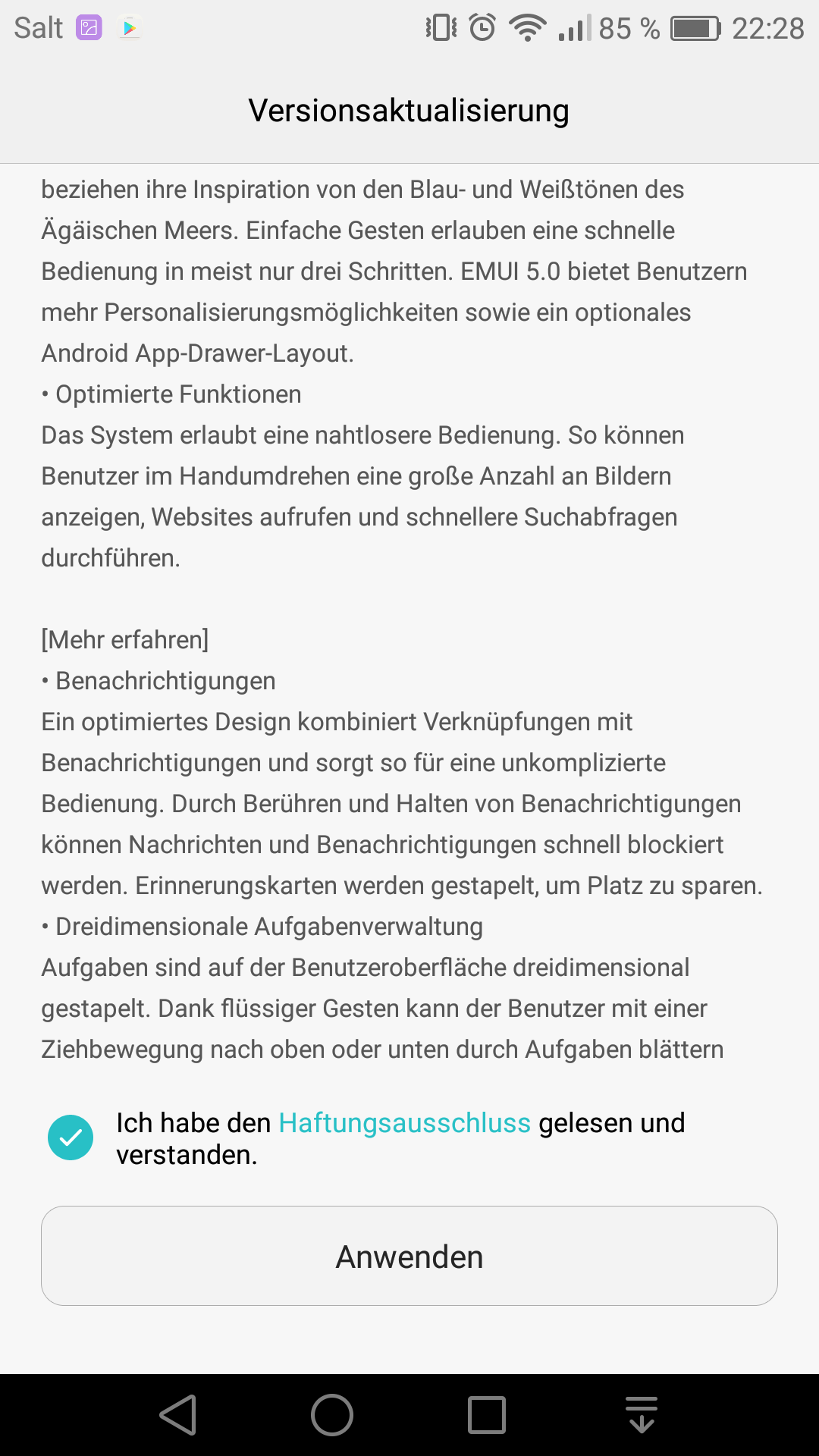Image resolution: width=819 pixels, height=1456 pixels.
Task: Tap the Anwenden button
Action: (409, 1256)
